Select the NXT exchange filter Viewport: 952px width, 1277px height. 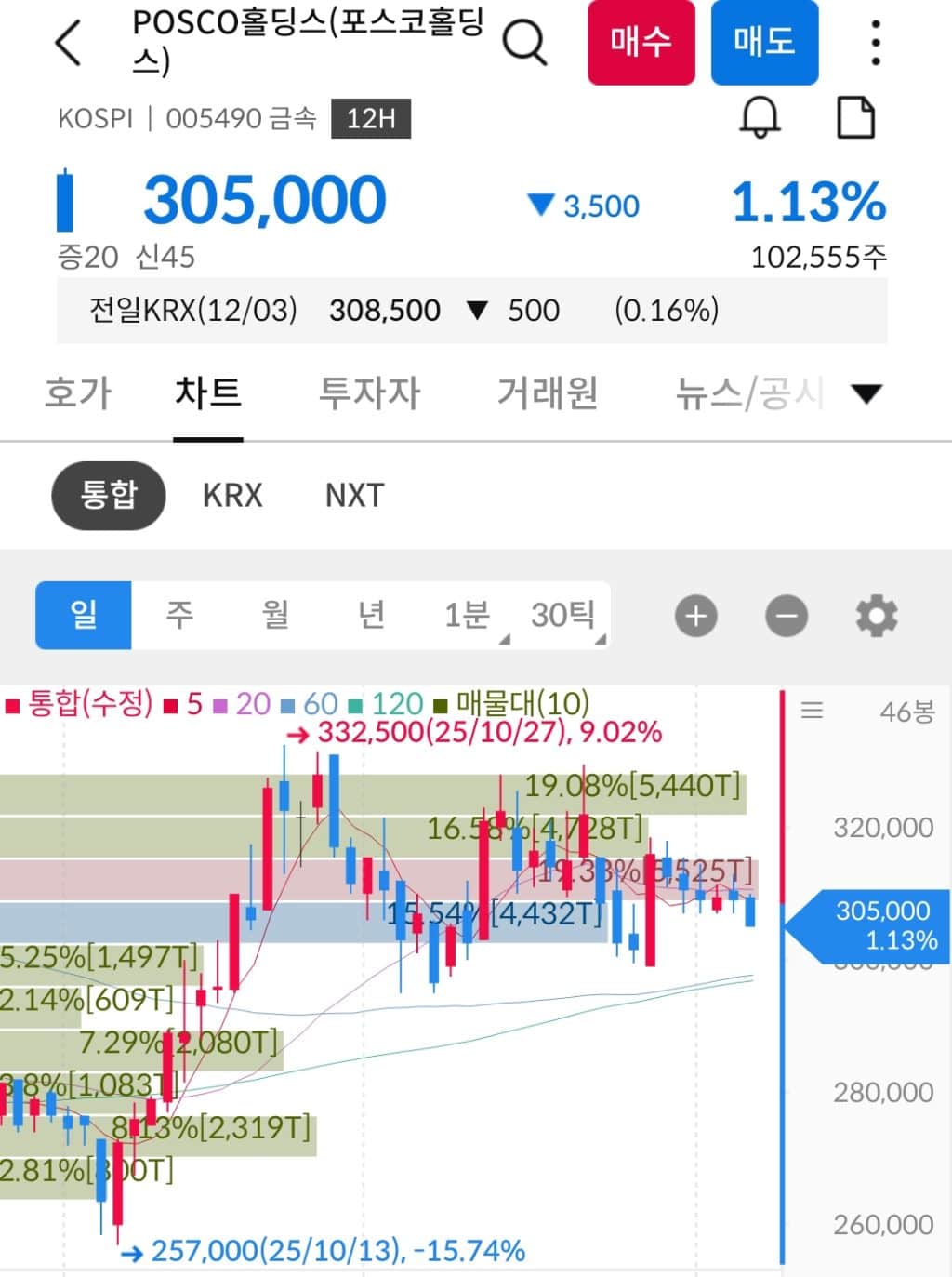[354, 495]
